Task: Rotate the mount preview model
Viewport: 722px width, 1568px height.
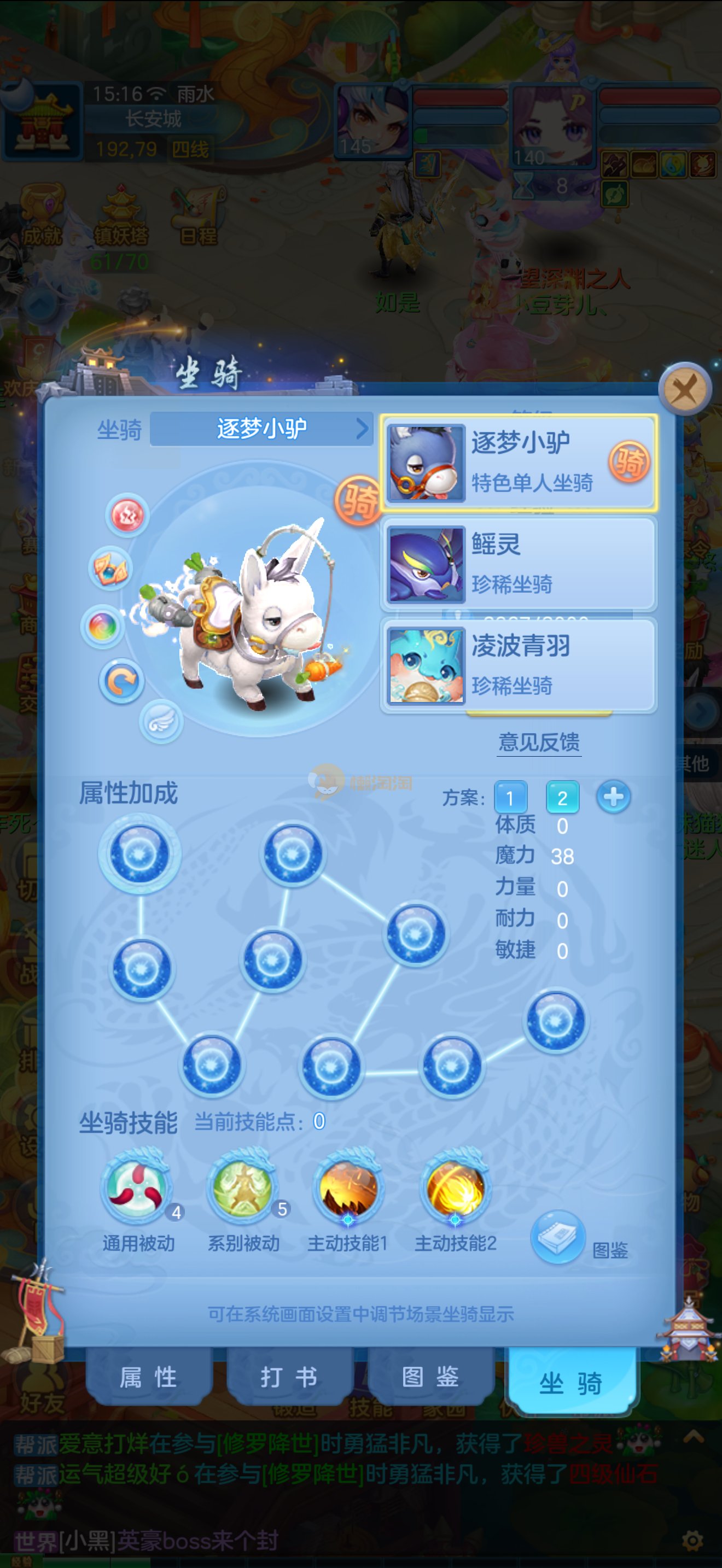Action: click(121, 681)
